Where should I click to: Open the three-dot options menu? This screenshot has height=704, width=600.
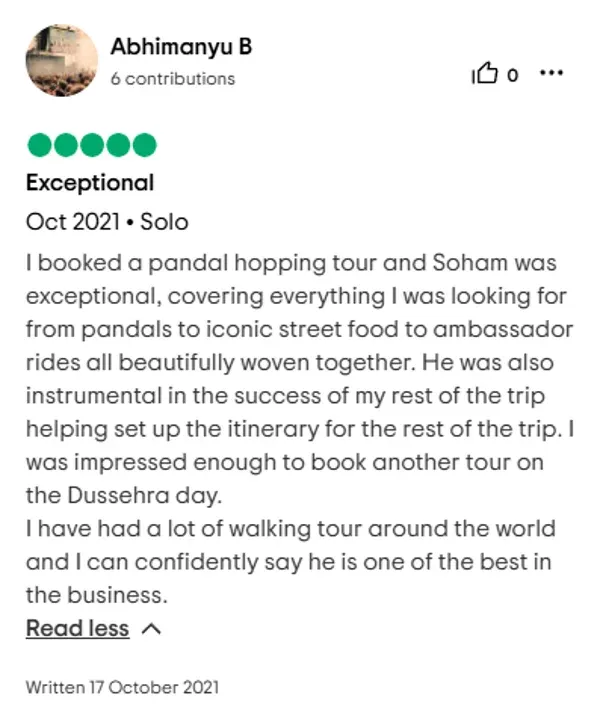[552, 73]
